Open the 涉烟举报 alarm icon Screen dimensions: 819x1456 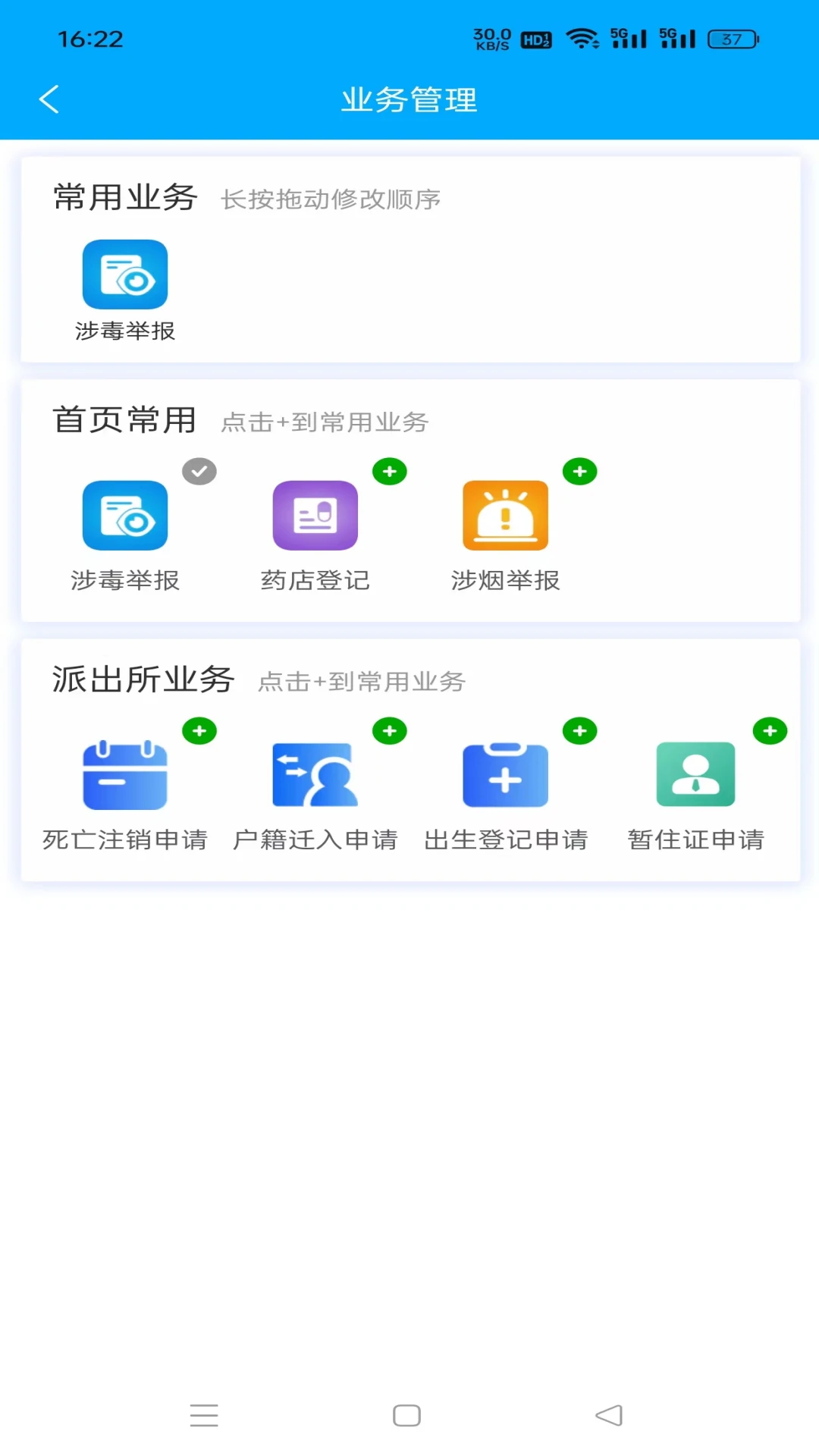click(505, 516)
